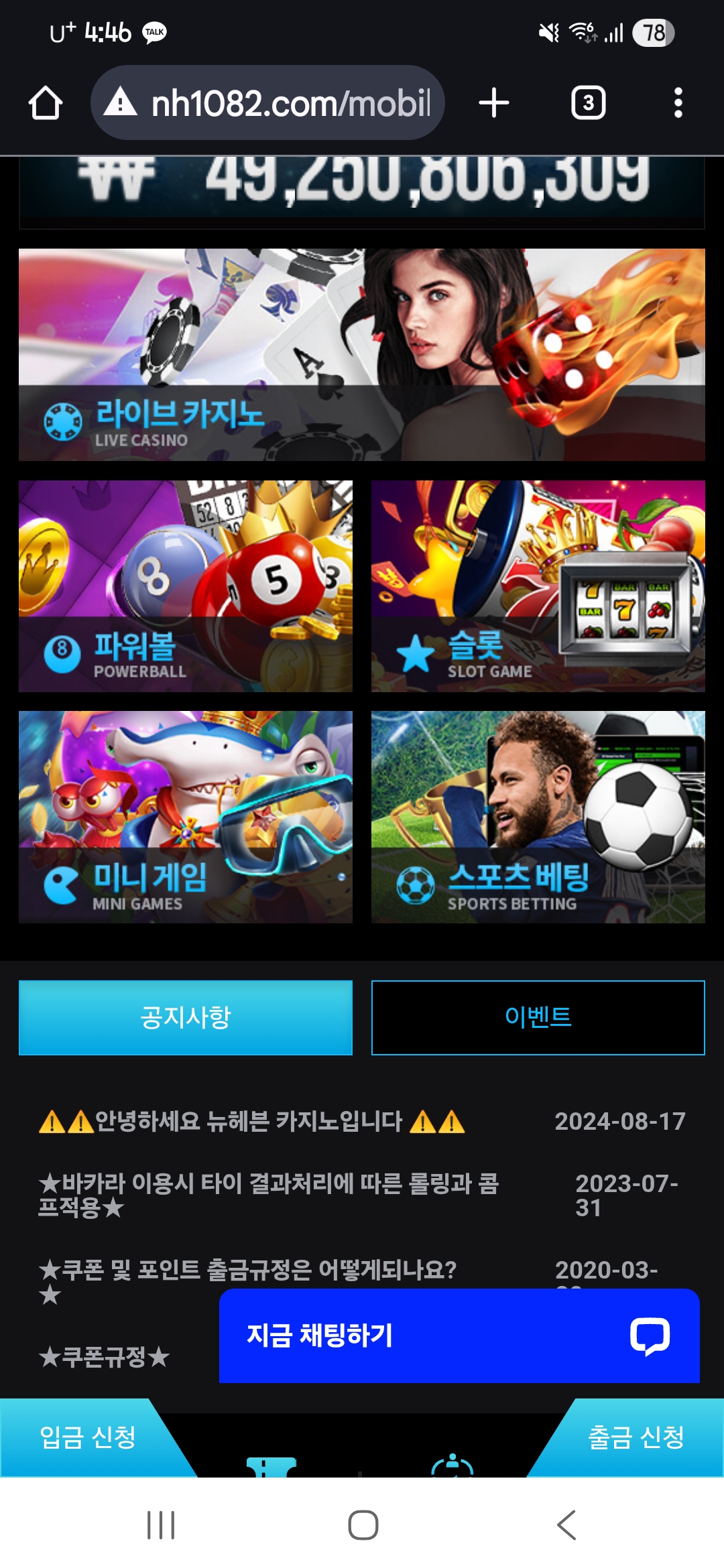724x1568 pixels.
Task: Open the 쿠폰규정 notice
Action: click(105, 1357)
